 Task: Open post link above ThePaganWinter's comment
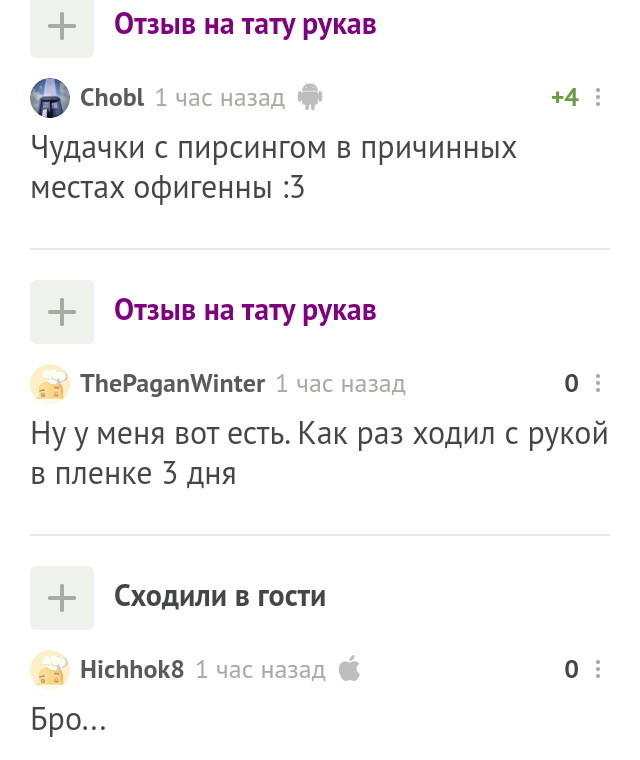[x=245, y=310]
